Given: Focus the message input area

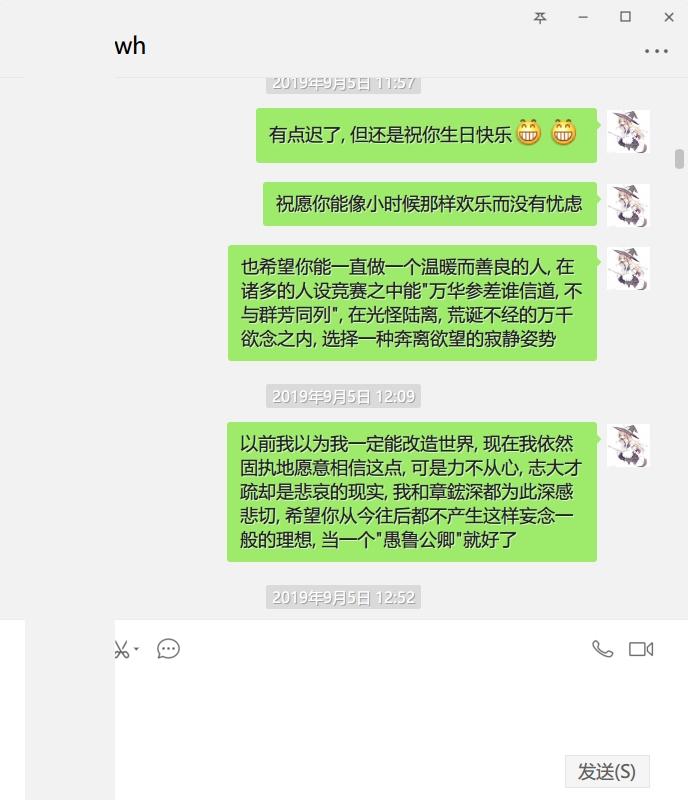Looking at the screenshot, I should (x=380, y=710).
